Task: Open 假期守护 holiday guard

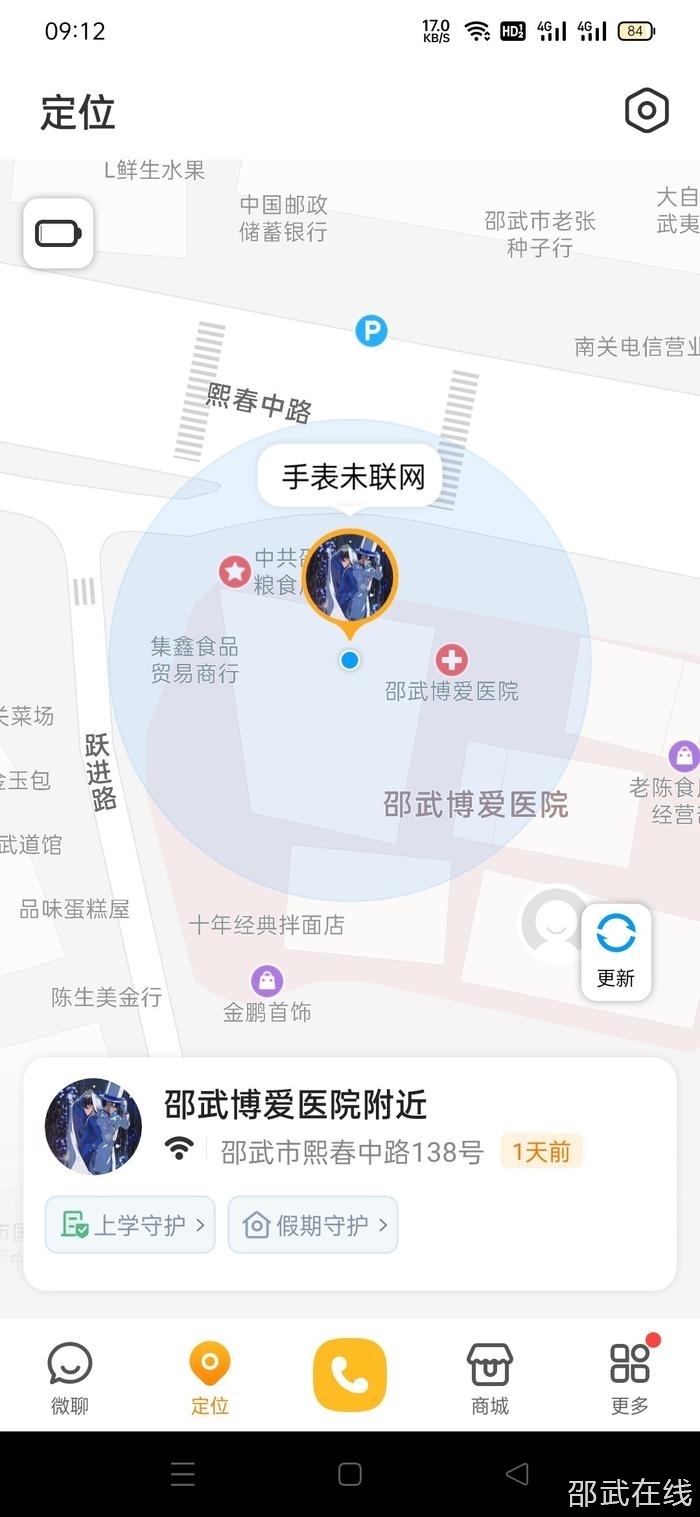Action: click(x=313, y=1224)
